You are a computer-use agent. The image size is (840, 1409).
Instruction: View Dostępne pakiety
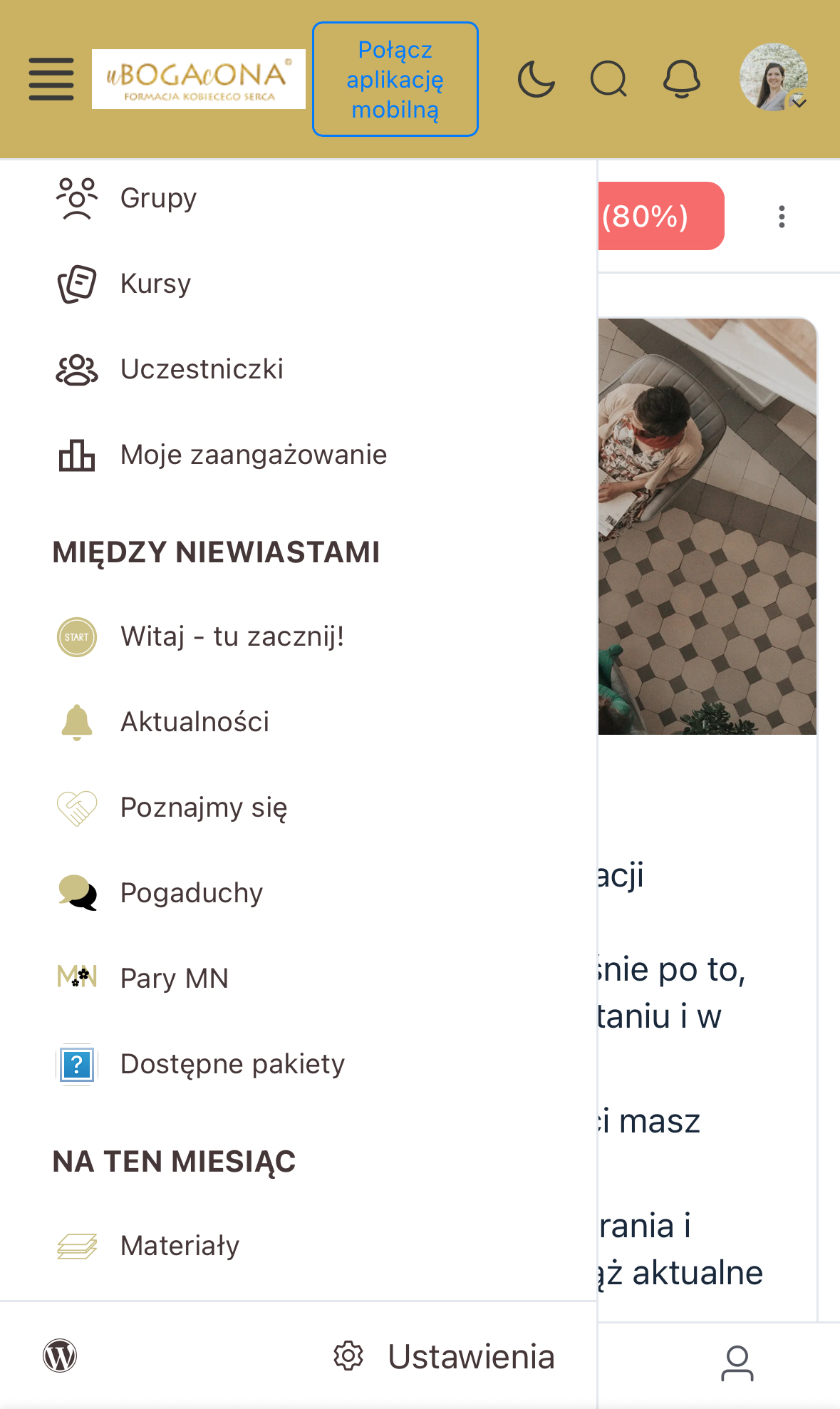[x=232, y=1064]
